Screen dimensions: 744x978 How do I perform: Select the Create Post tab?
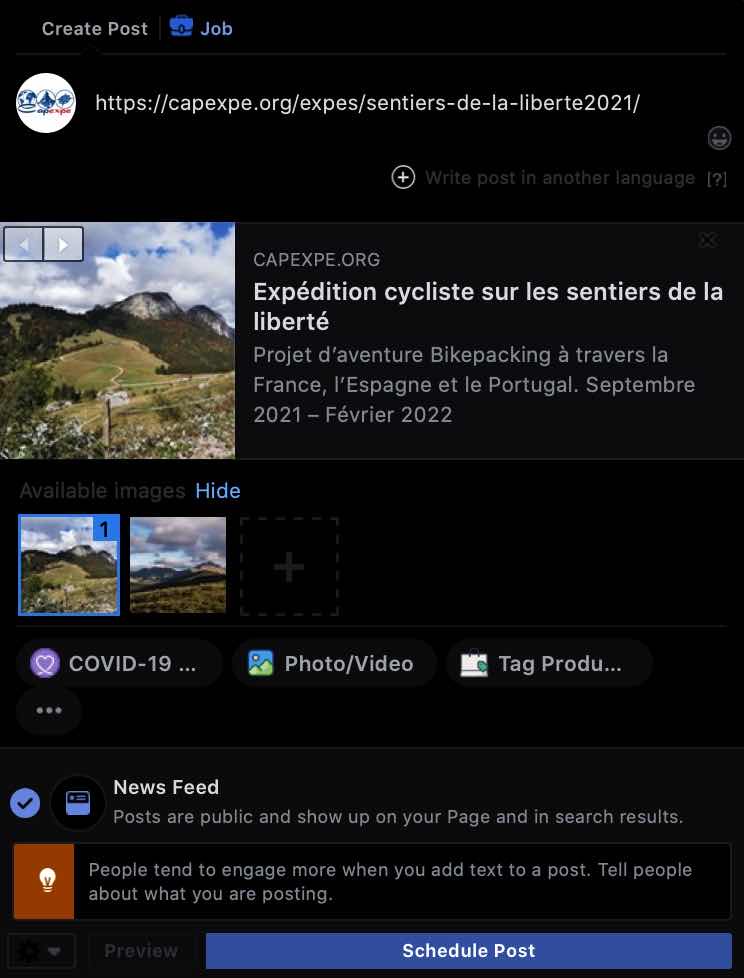94,29
